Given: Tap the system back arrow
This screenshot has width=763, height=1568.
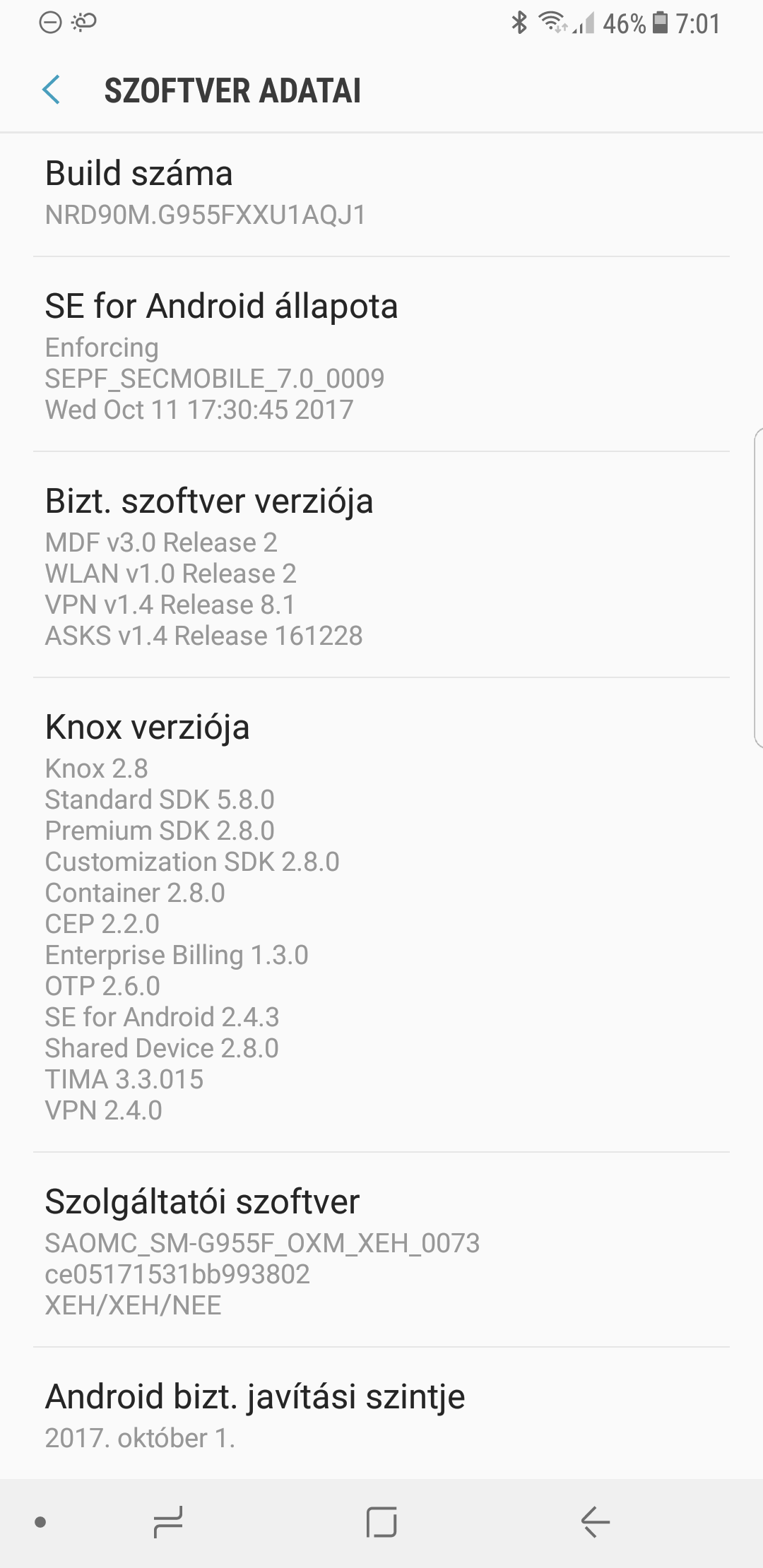Looking at the screenshot, I should coord(596,1521).
